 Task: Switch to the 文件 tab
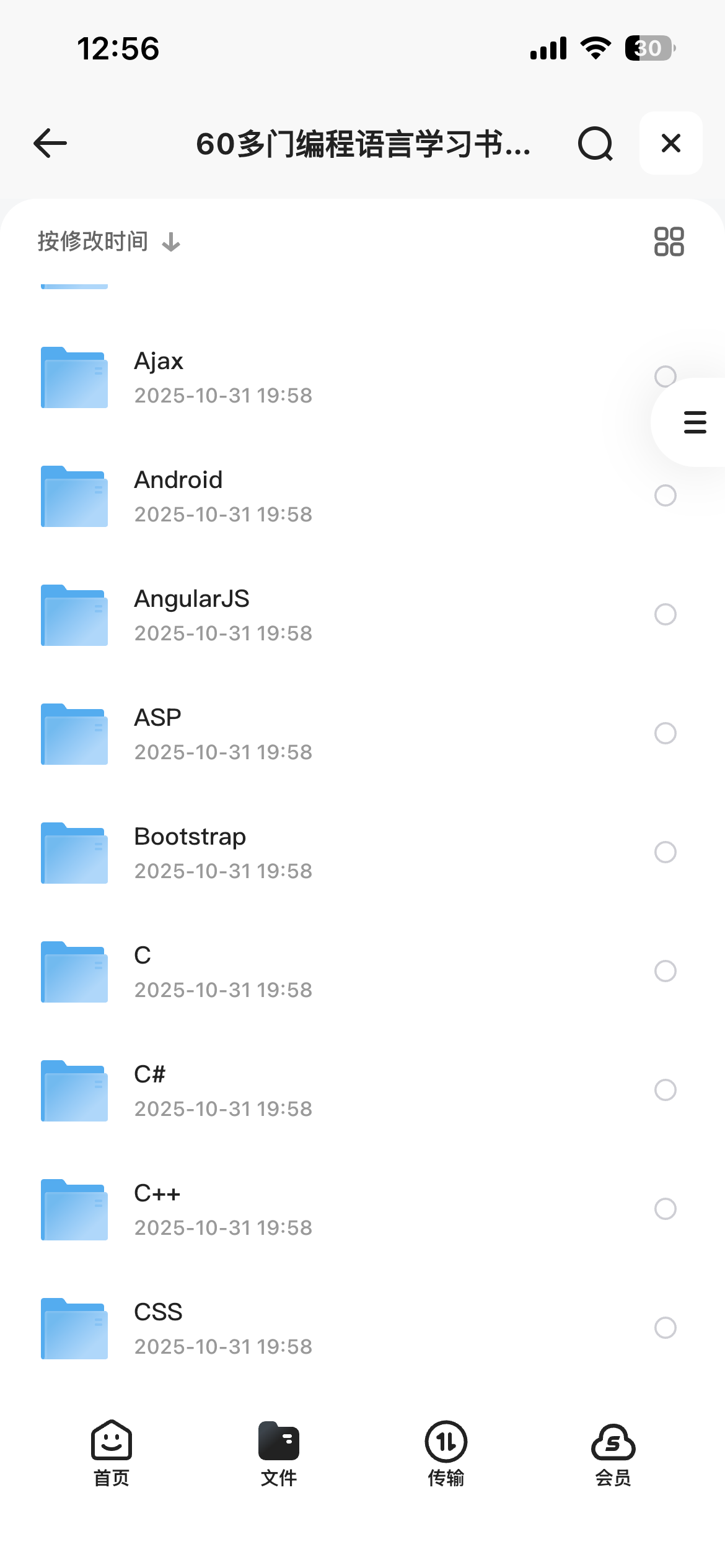point(279,1453)
